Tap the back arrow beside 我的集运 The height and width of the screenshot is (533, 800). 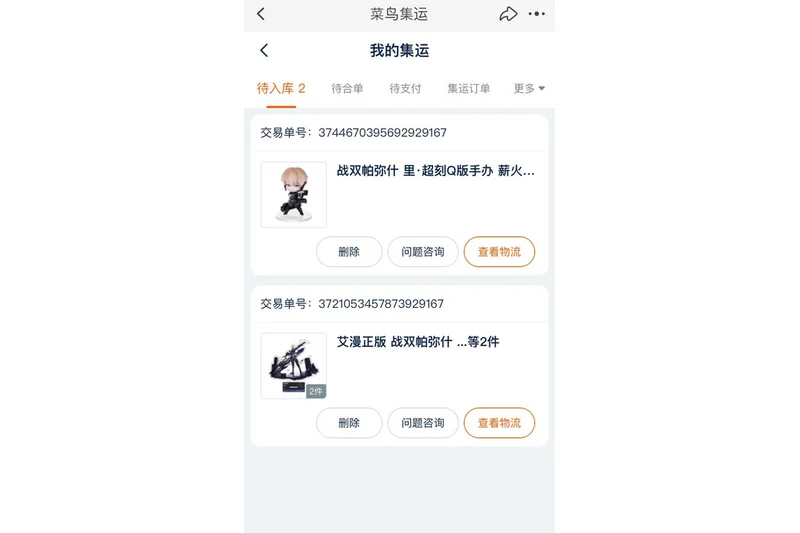[264, 50]
